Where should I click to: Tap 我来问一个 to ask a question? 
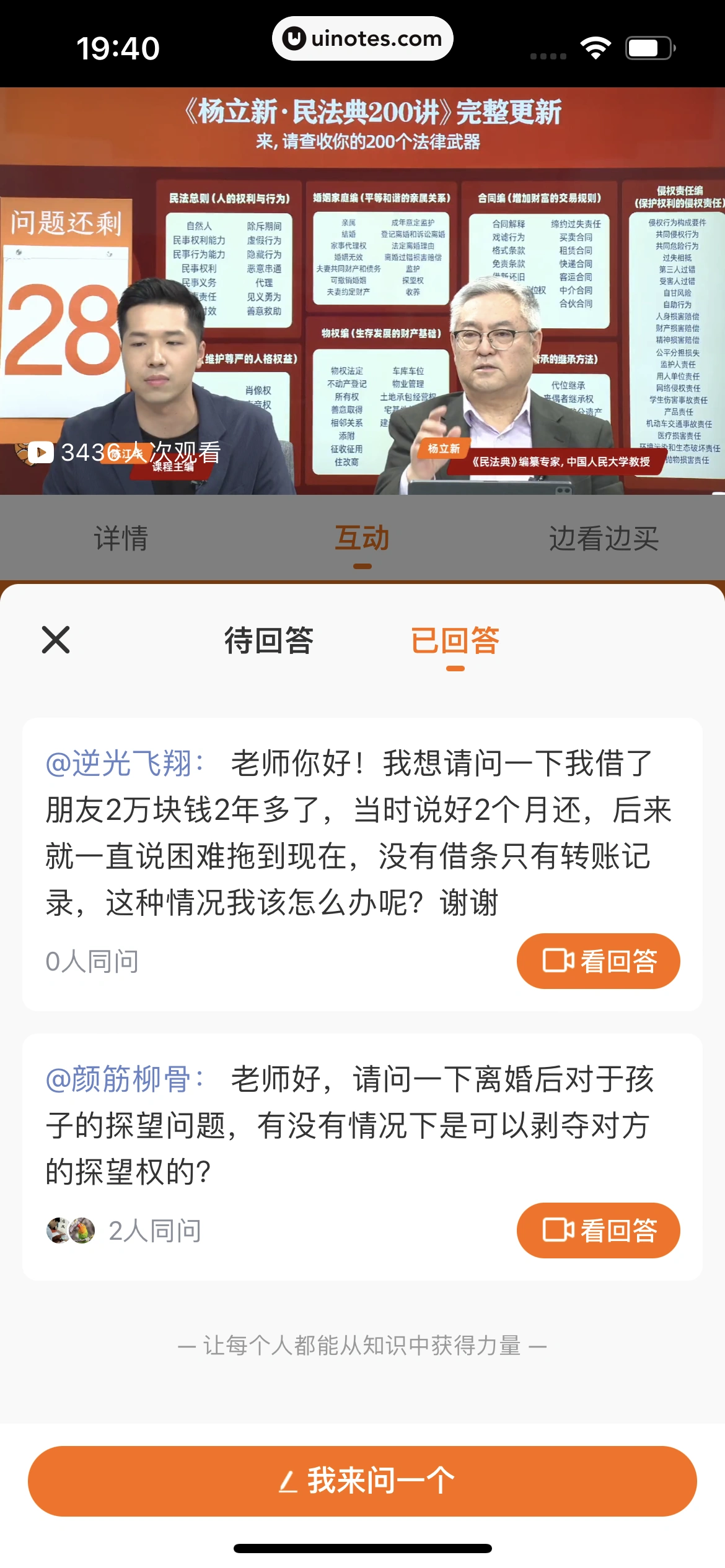click(362, 1481)
